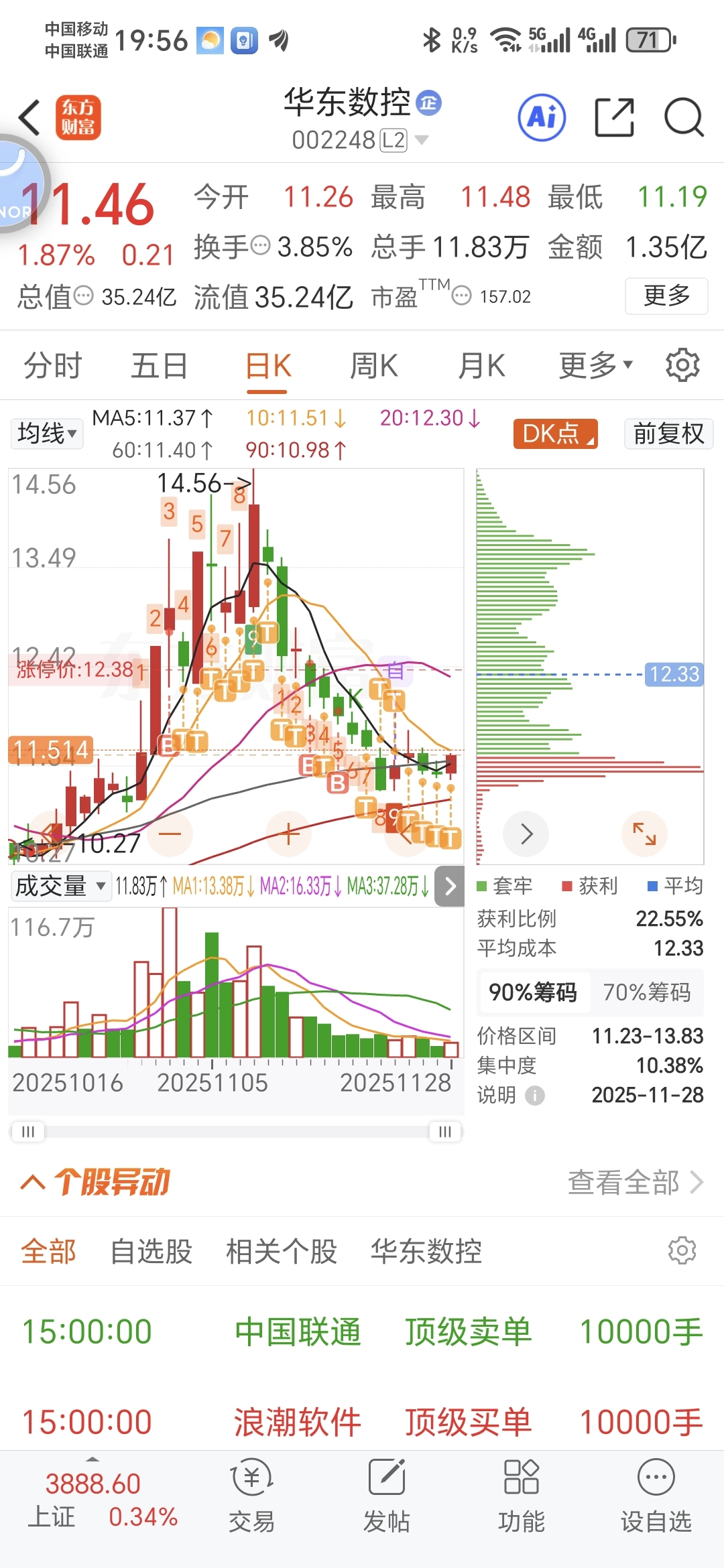Viewport: 724px width, 1568px height.
Task: Open the search magnifier
Action: 684,117
